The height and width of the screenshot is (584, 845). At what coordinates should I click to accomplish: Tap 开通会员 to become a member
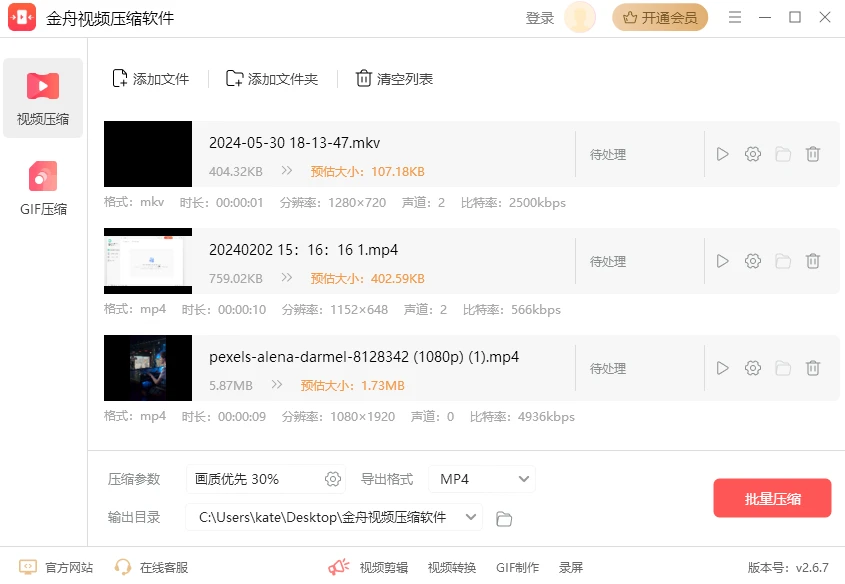pos(660,17)
